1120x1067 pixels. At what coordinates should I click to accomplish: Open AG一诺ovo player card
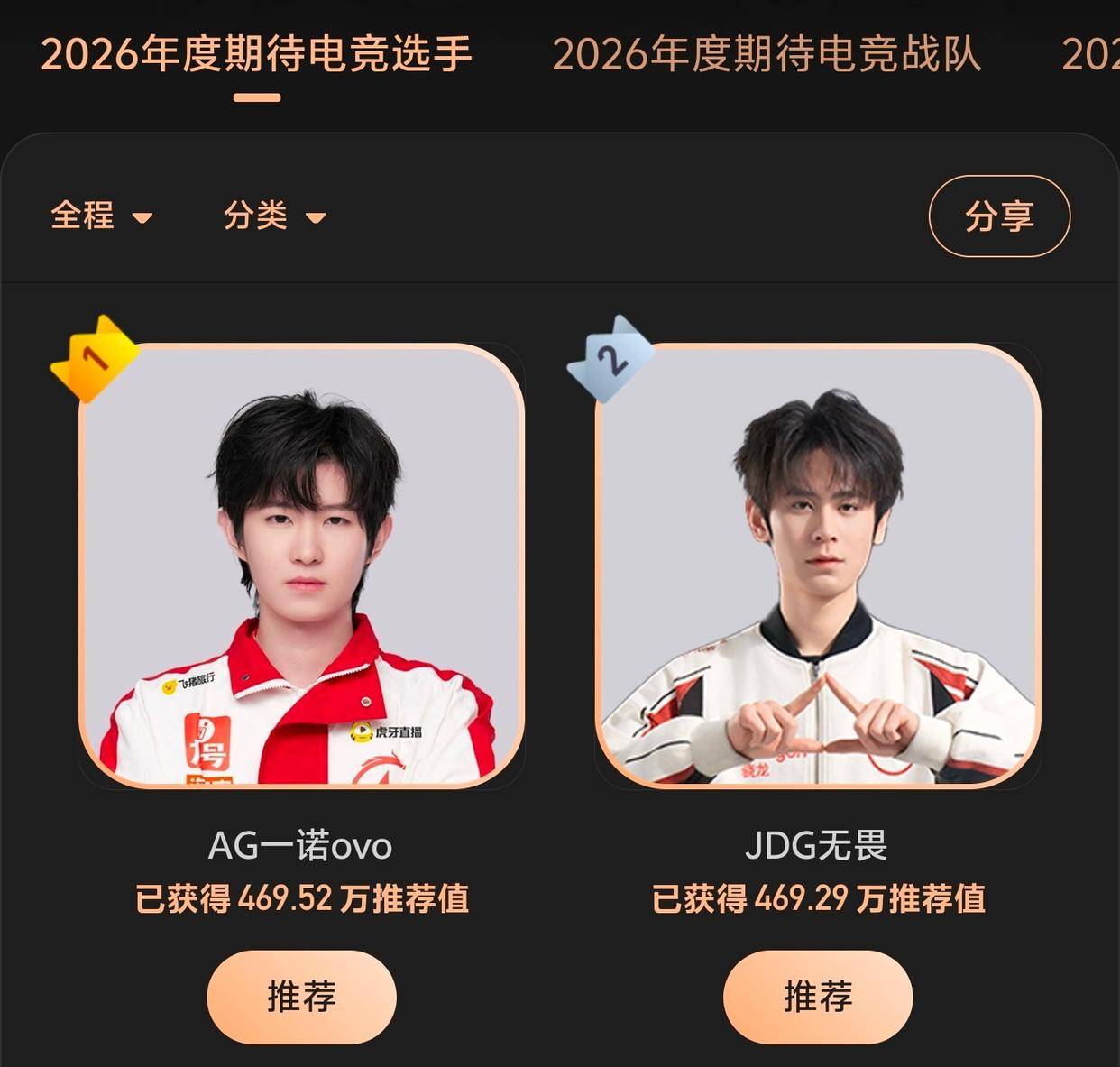pos(302,566)
